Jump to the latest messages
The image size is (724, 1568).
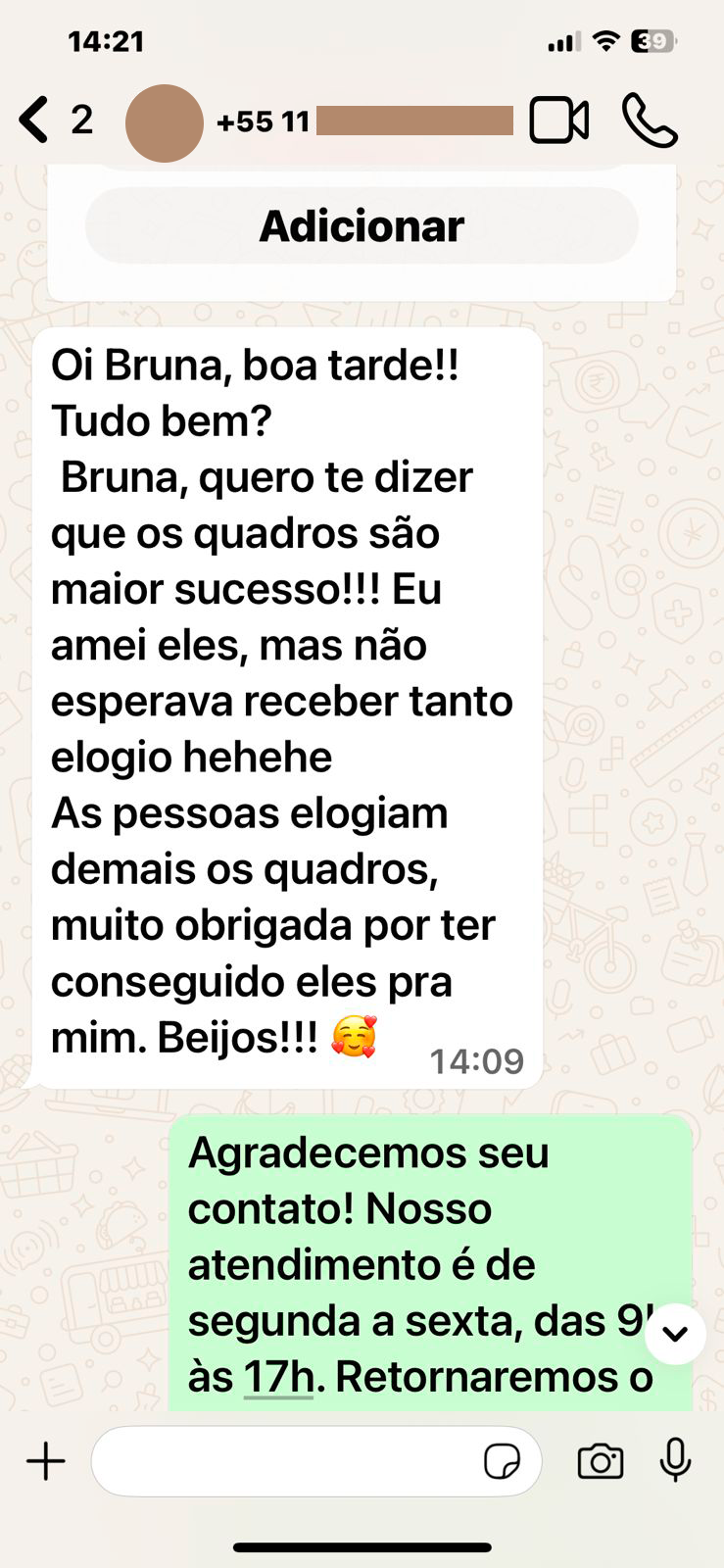tap(675, 1334)
